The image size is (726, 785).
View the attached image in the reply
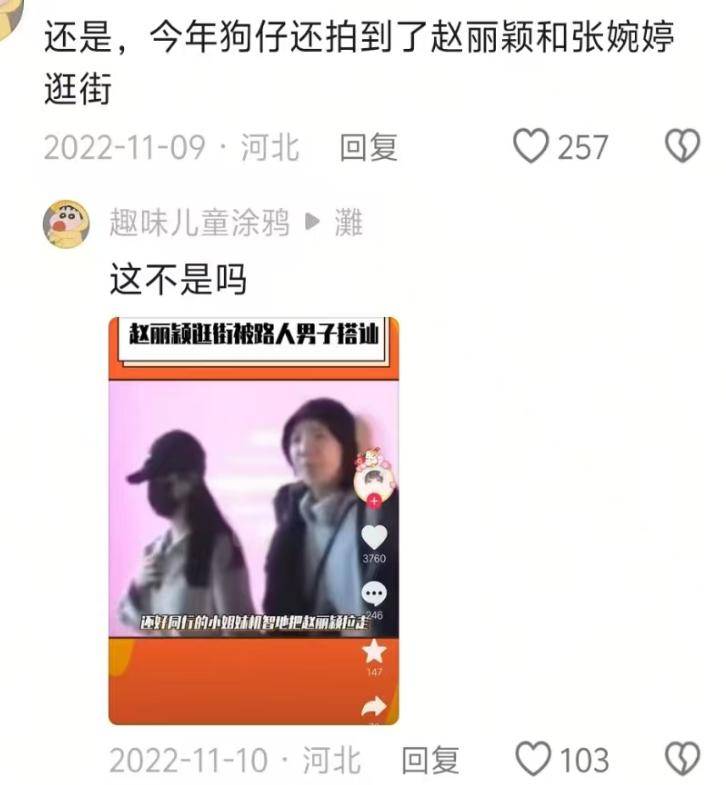[254, 520]
